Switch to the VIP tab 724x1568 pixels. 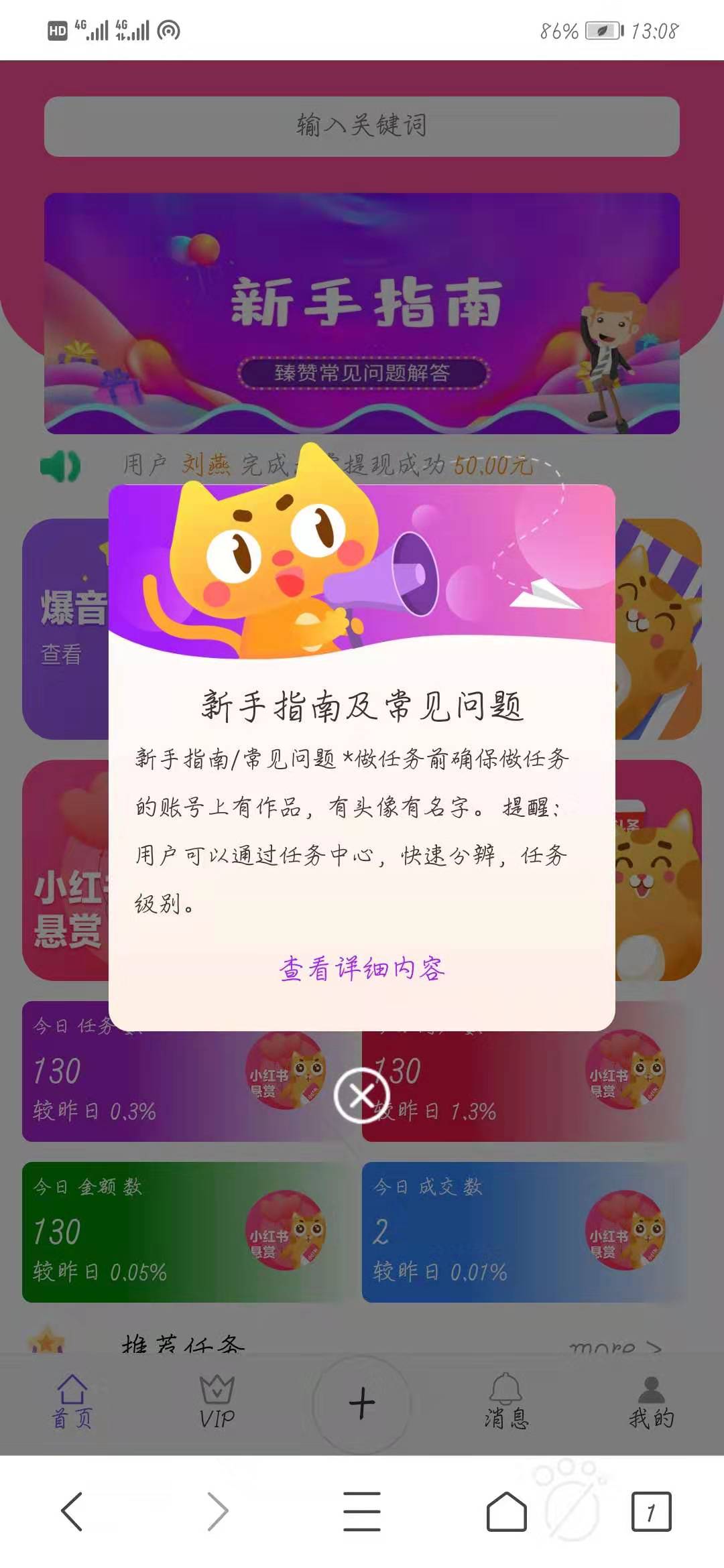(x=217, y=1402)
